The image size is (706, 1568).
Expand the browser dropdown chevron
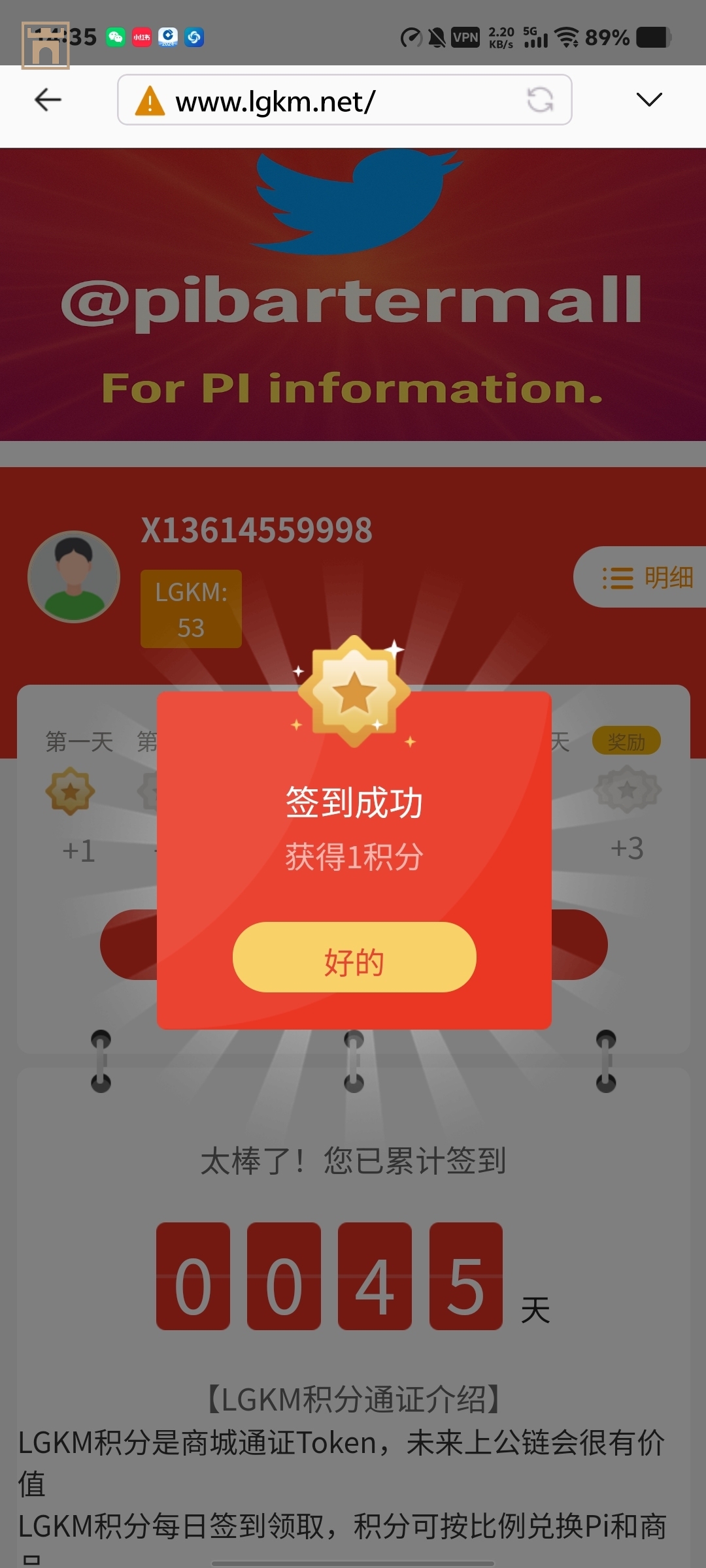(x=648, y=99)
